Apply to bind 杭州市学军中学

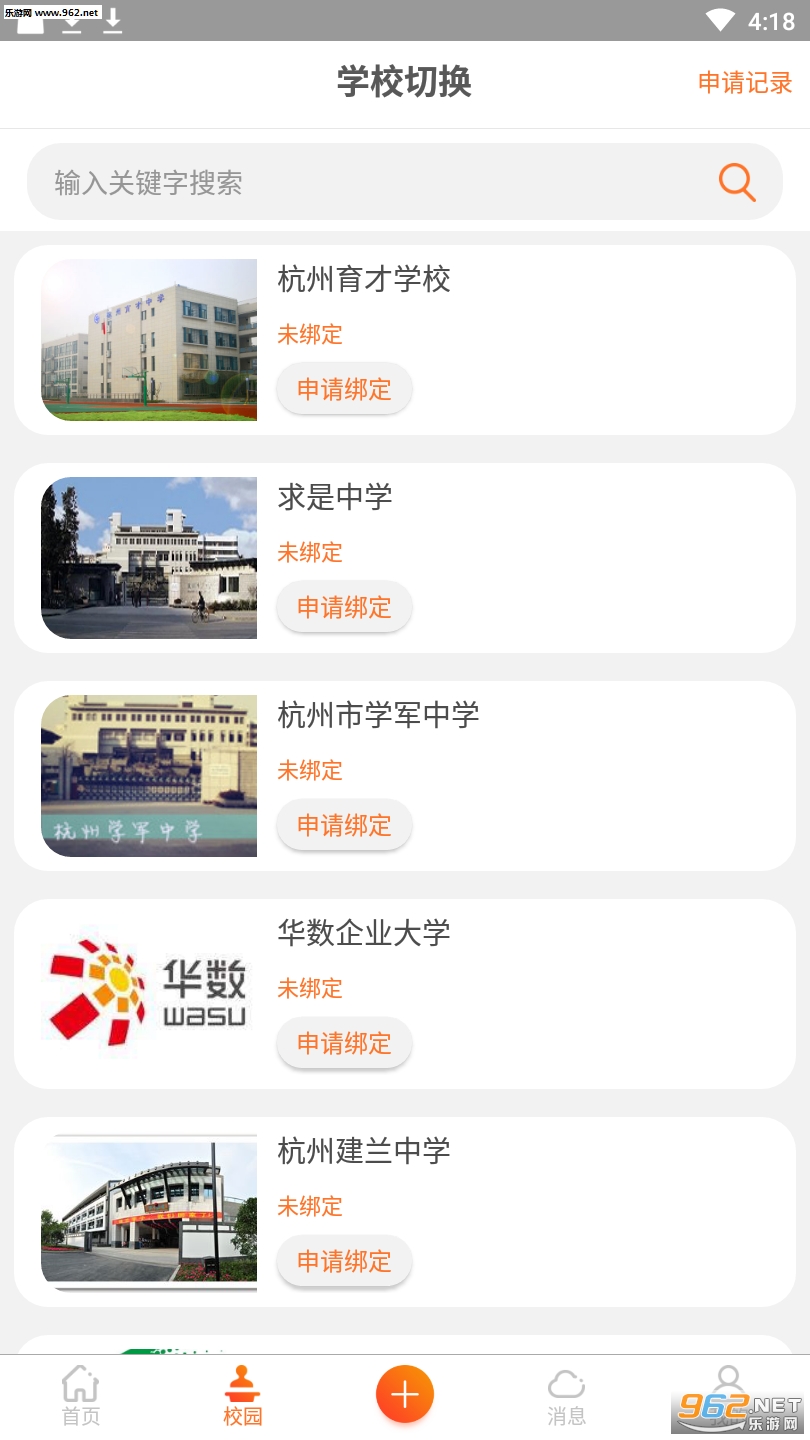point(344,825)
